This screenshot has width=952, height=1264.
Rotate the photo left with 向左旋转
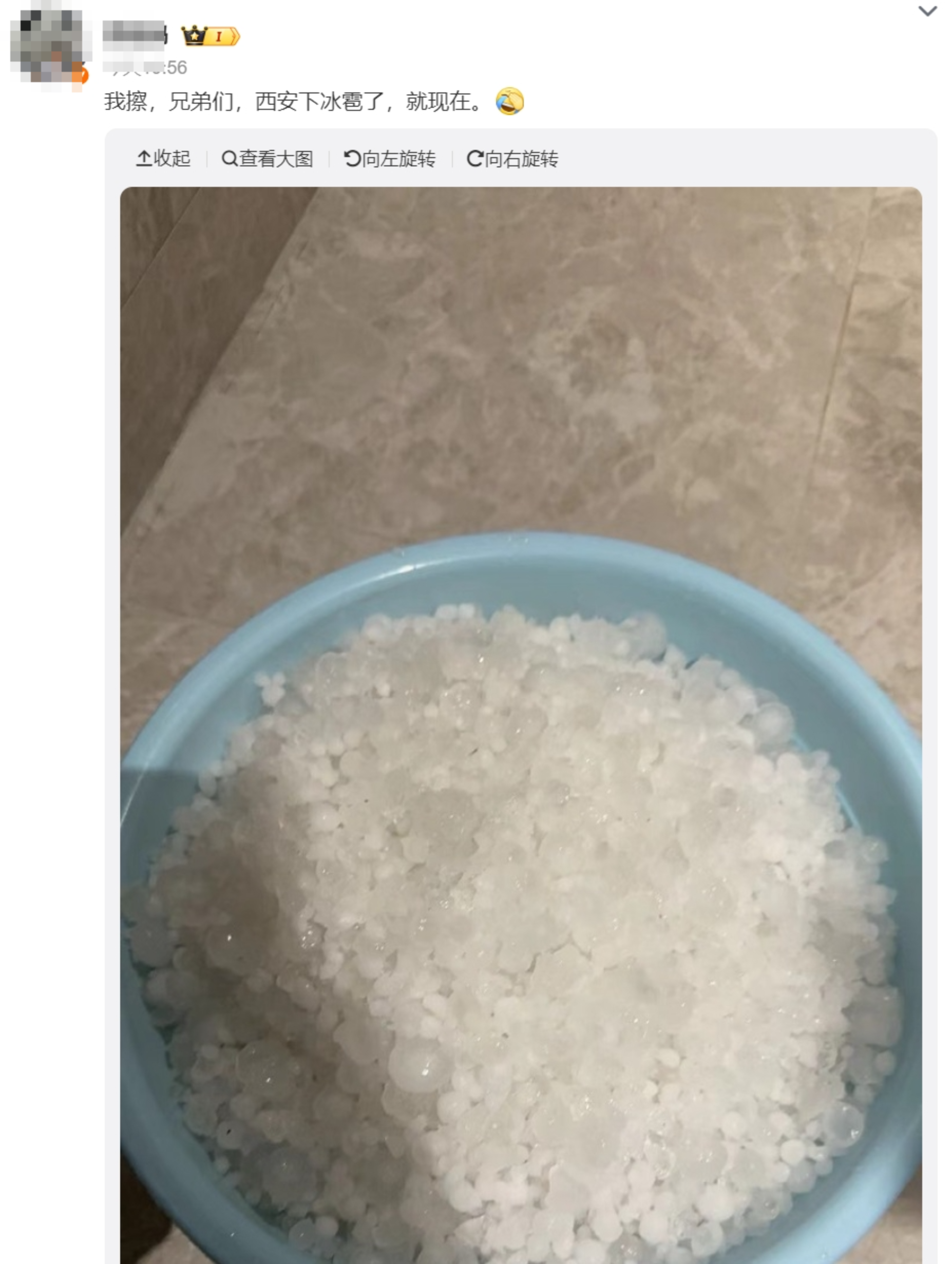point(390,158)
